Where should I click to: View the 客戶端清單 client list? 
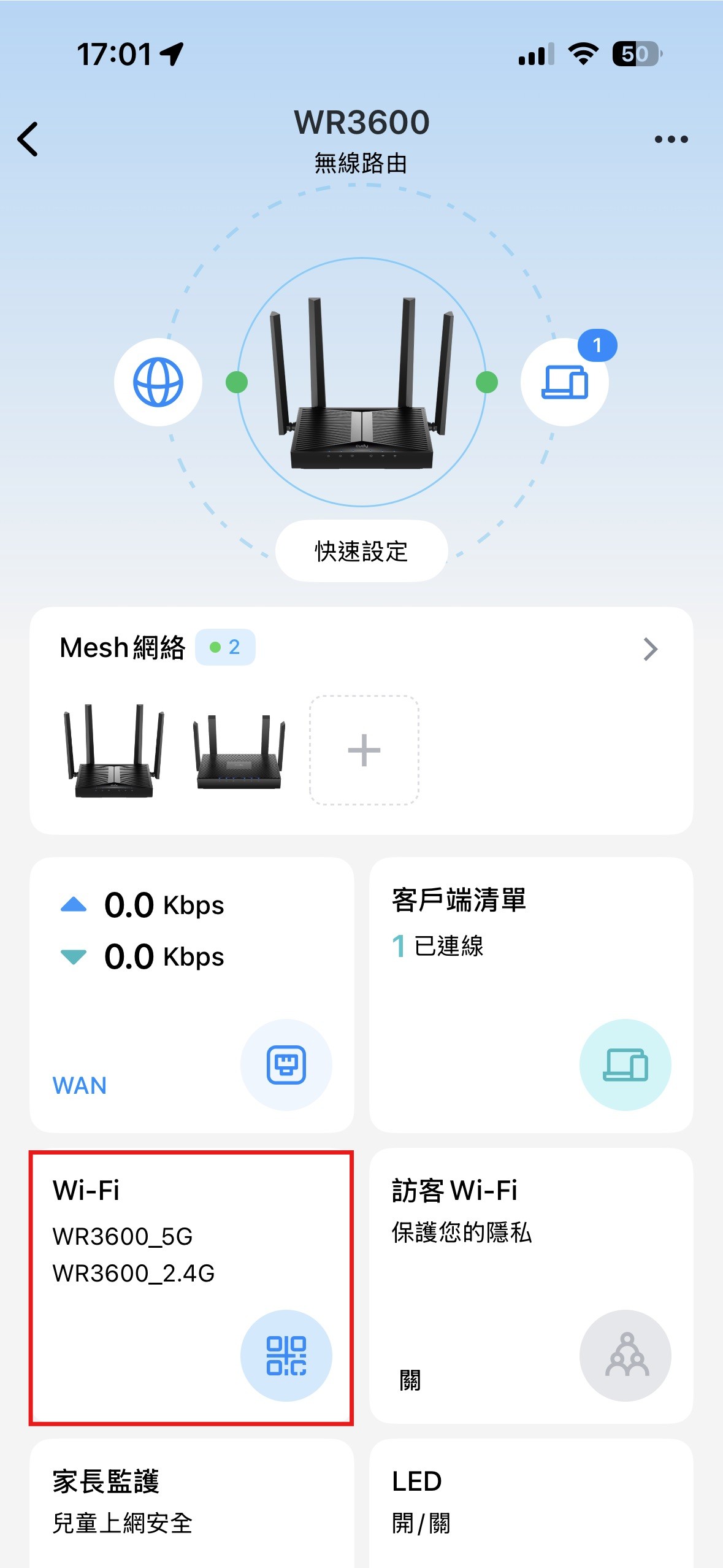click(531, 994)
